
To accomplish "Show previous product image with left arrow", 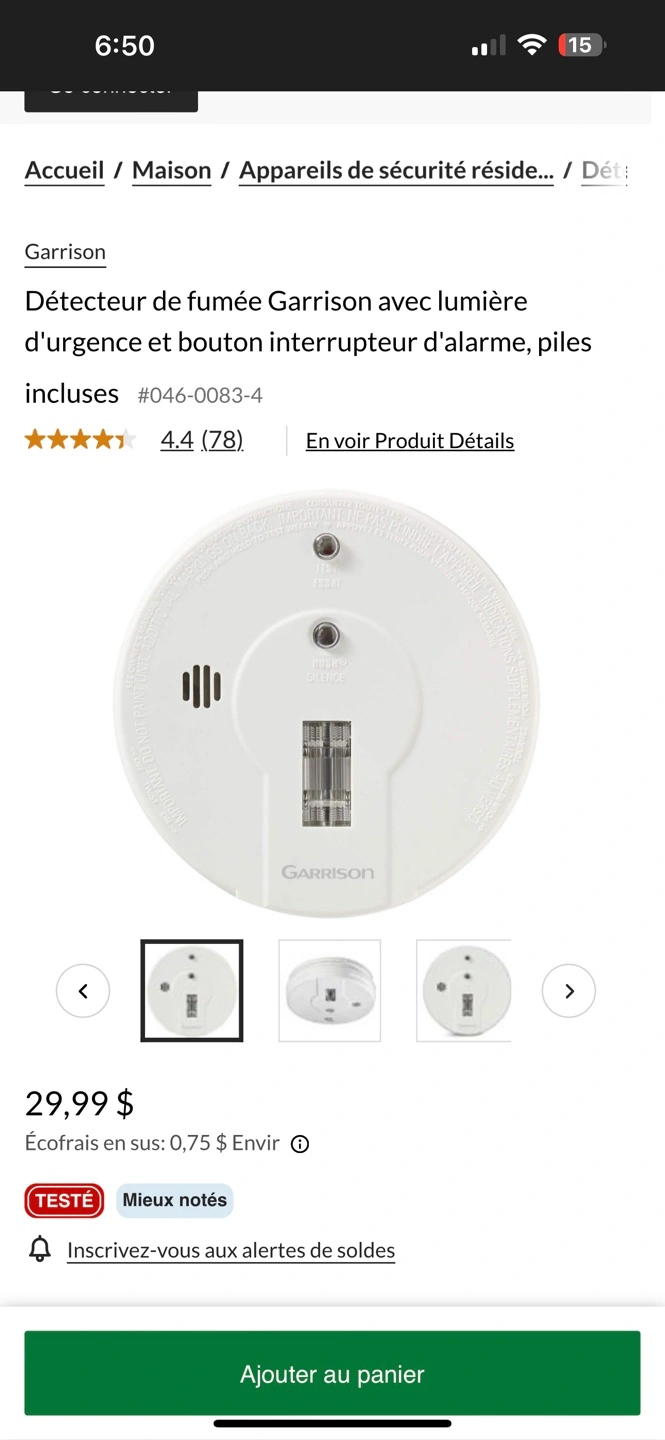I will coord(83,991).
